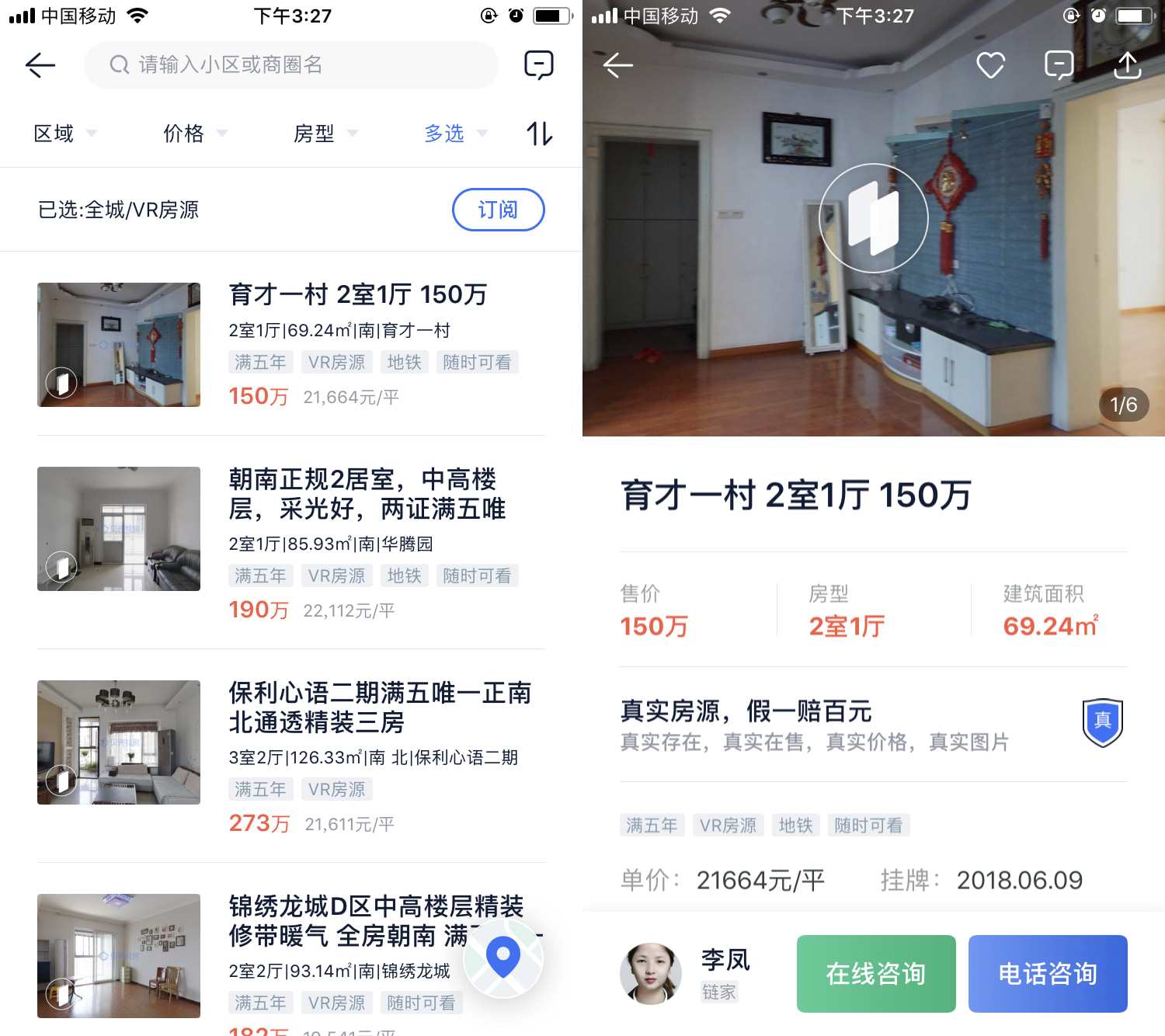Screen dimensions: 1165x1036
Task: Expand the 价格 filter dropdown
Action: coord(194,134)
